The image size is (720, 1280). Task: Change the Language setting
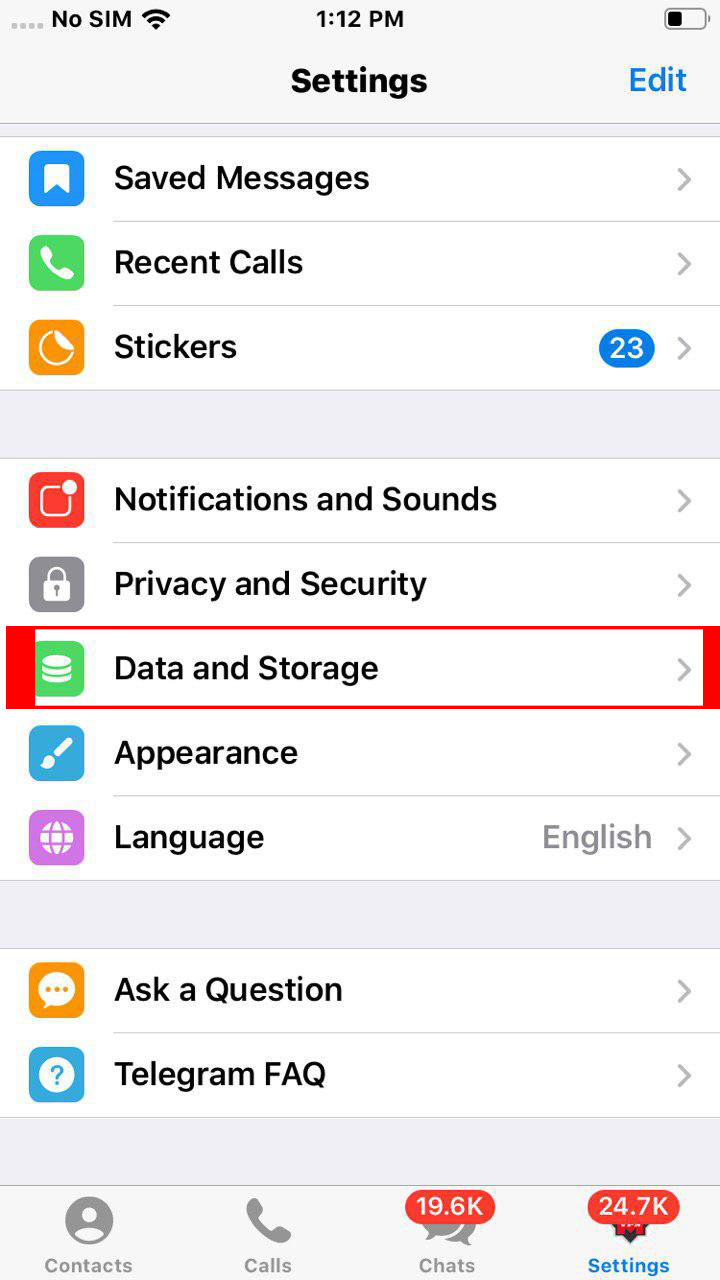[x=360, y=837]
